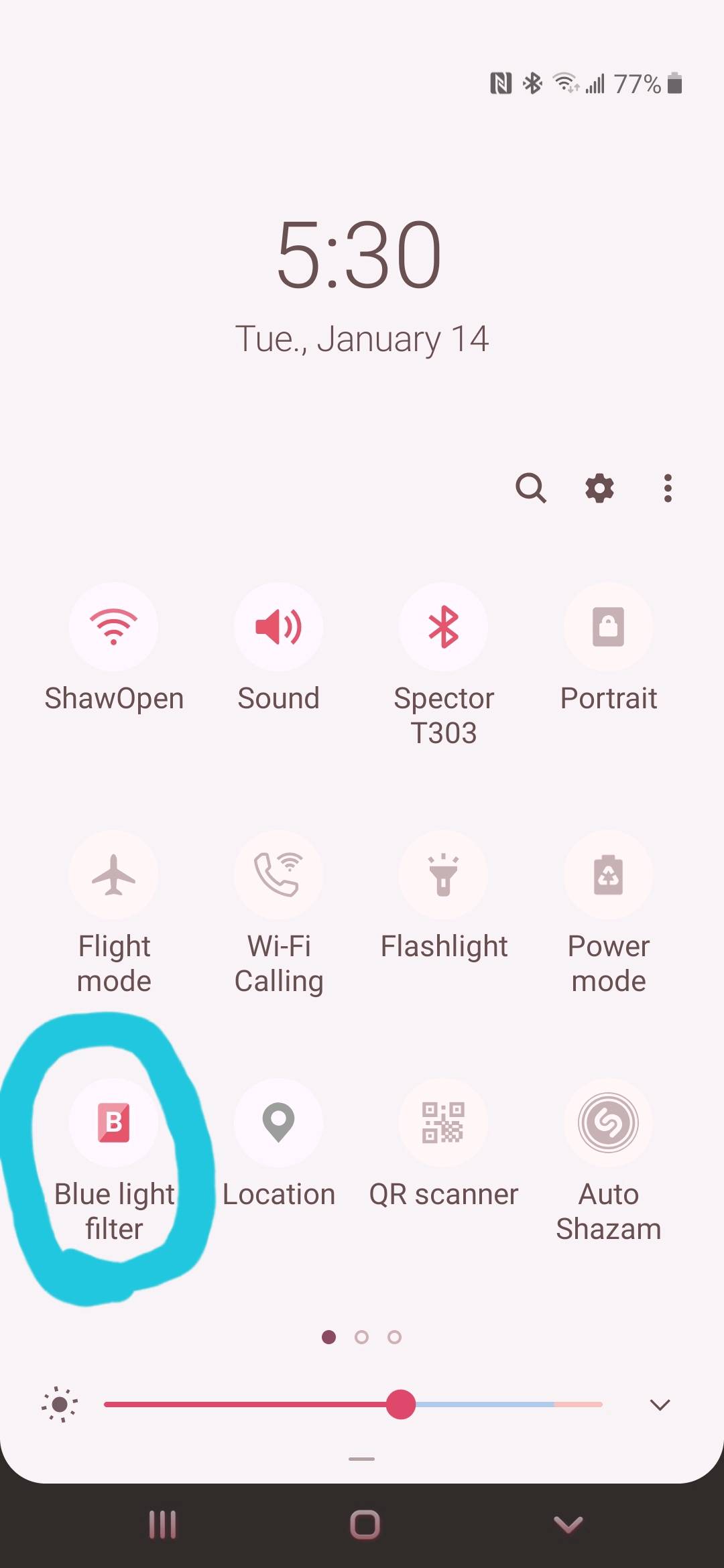This screenshot has width=724, height=1568.
Task: Tap the search icon in quick settings
Action: coord(531,488)
